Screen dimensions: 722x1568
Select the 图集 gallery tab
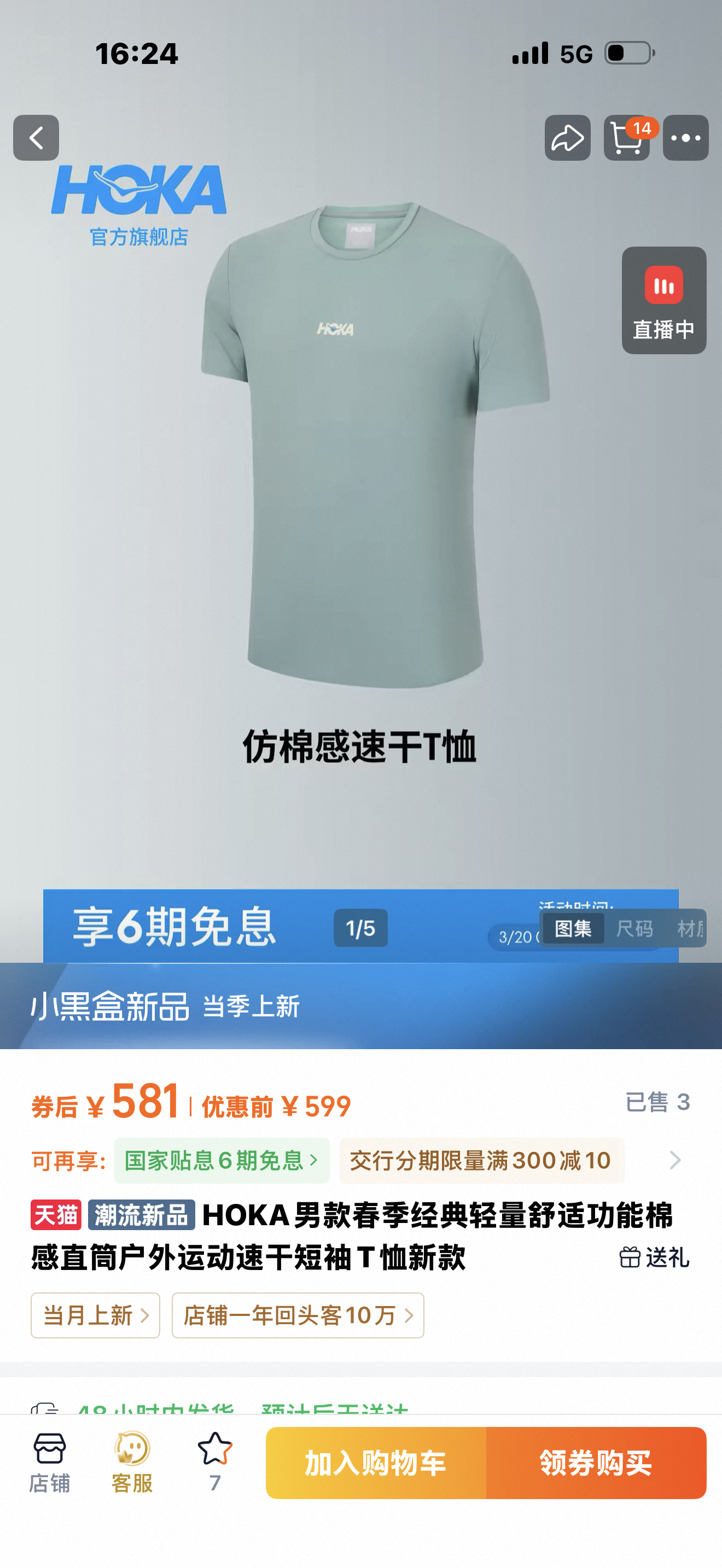point(573,928)
